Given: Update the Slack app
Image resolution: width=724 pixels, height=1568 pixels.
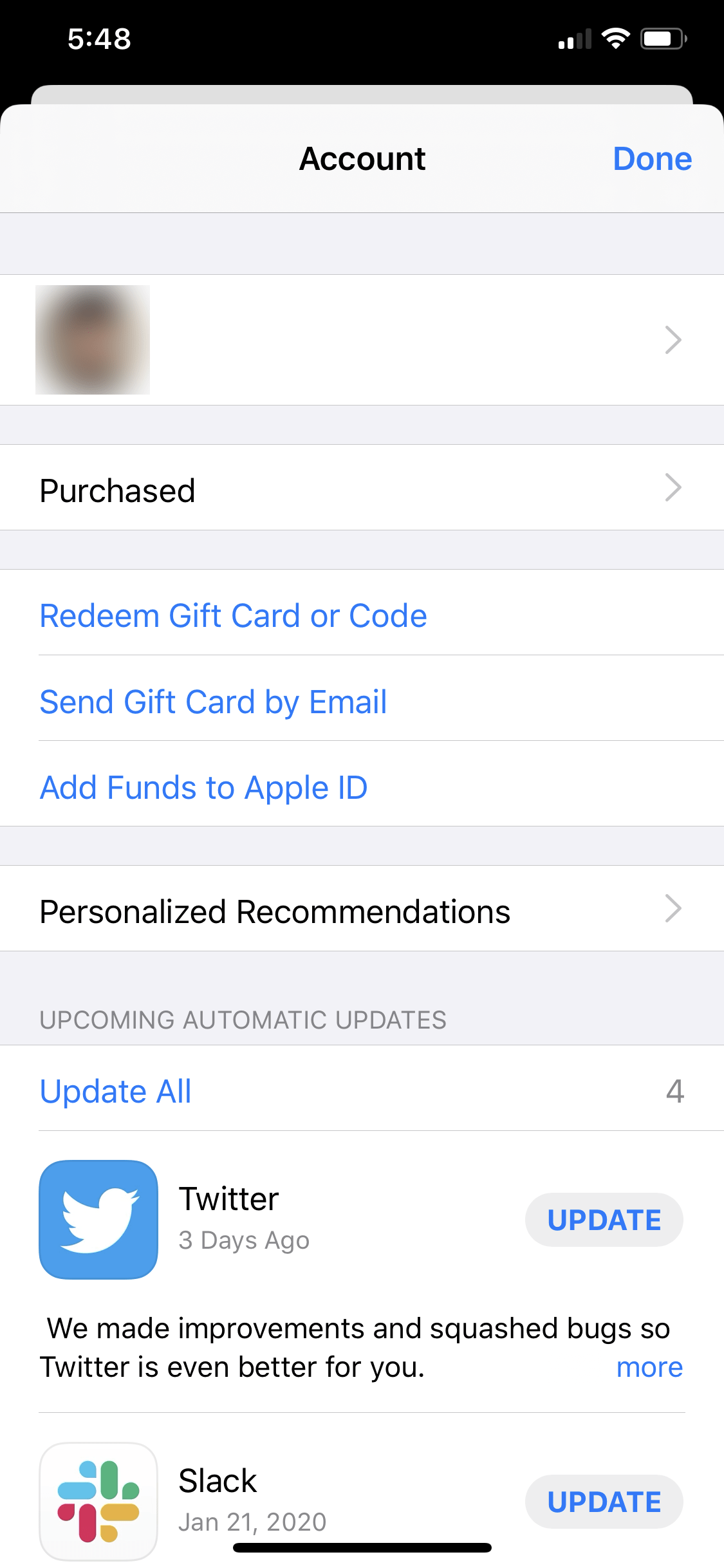Looking at the screenshot, I should (x=604, y=1502).
